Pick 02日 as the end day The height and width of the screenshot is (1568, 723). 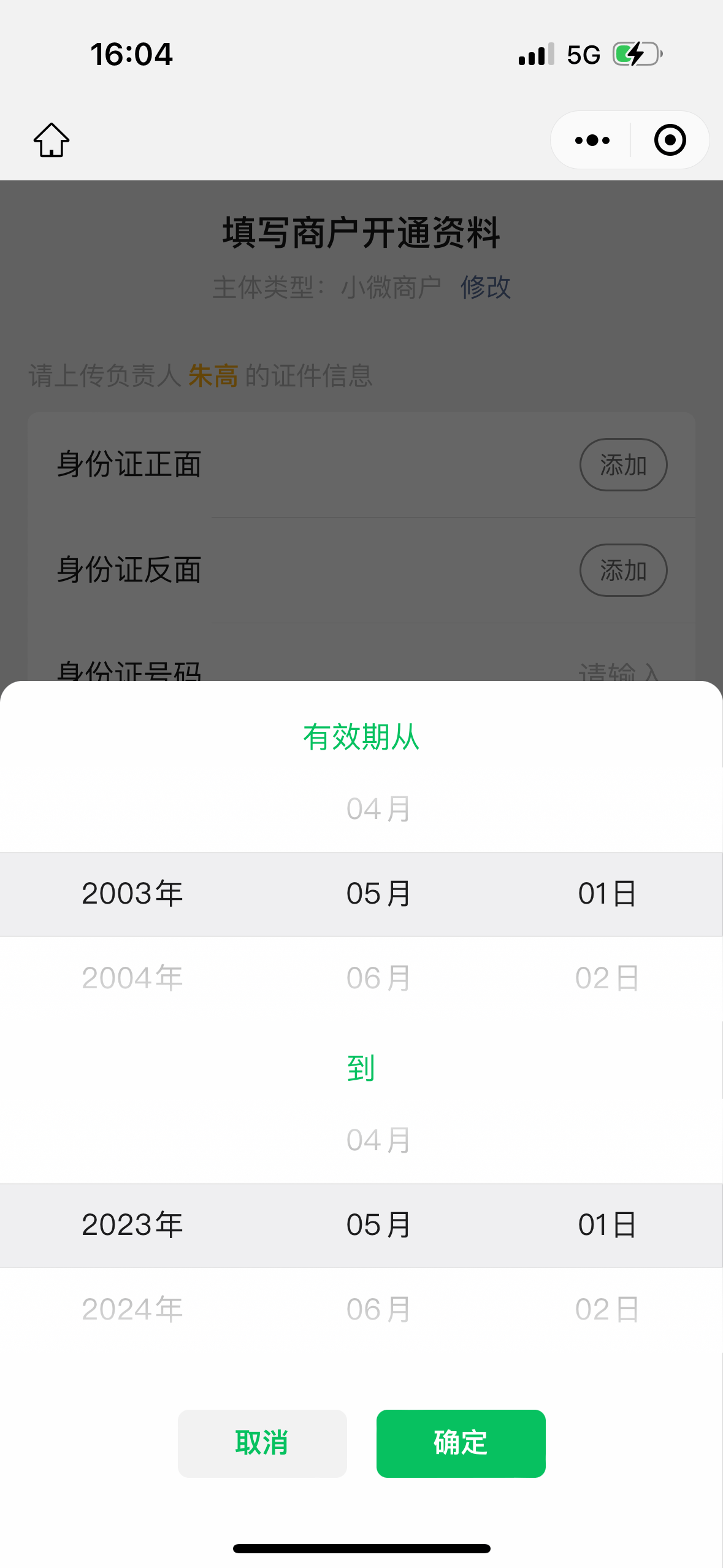point(607,1309)
